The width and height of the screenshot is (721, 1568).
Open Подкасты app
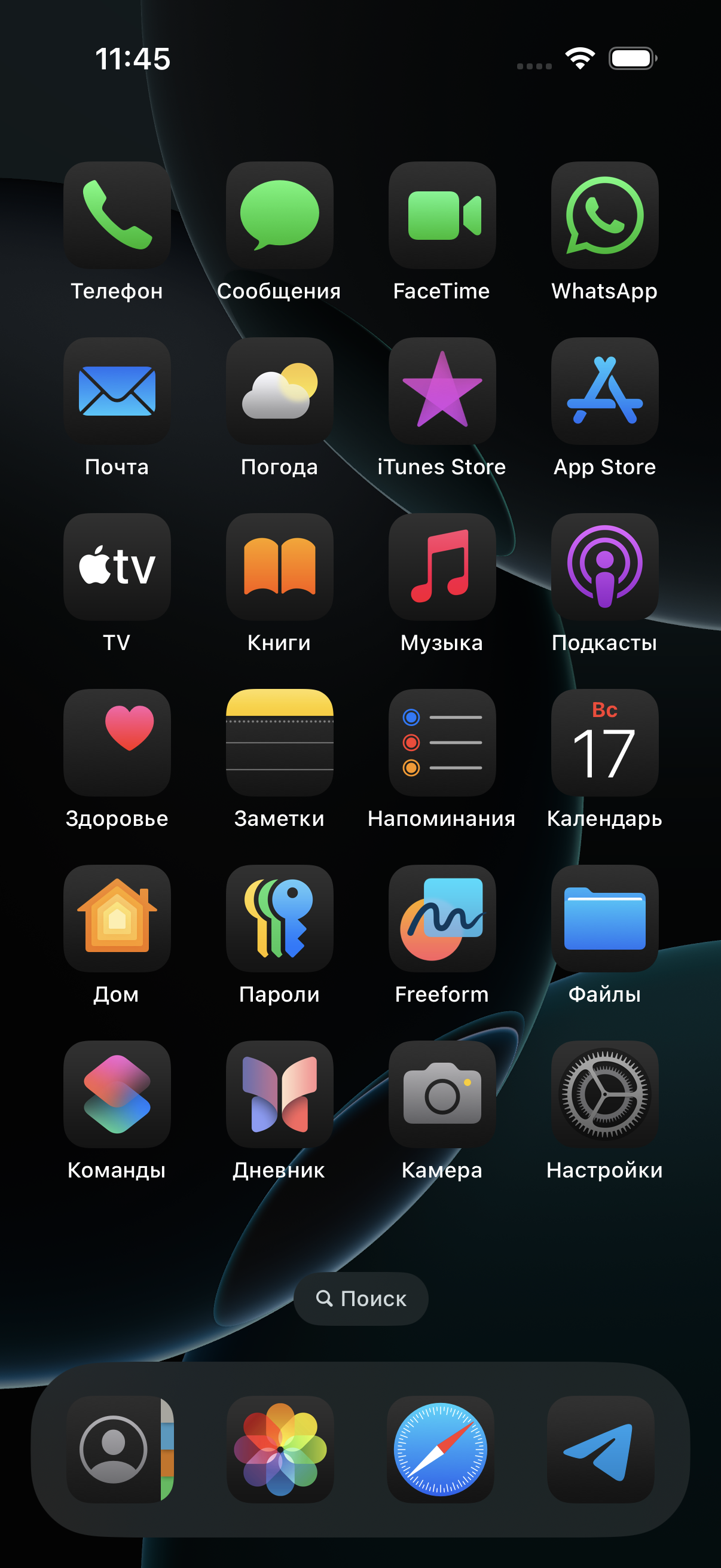click(x=604, y=567)
